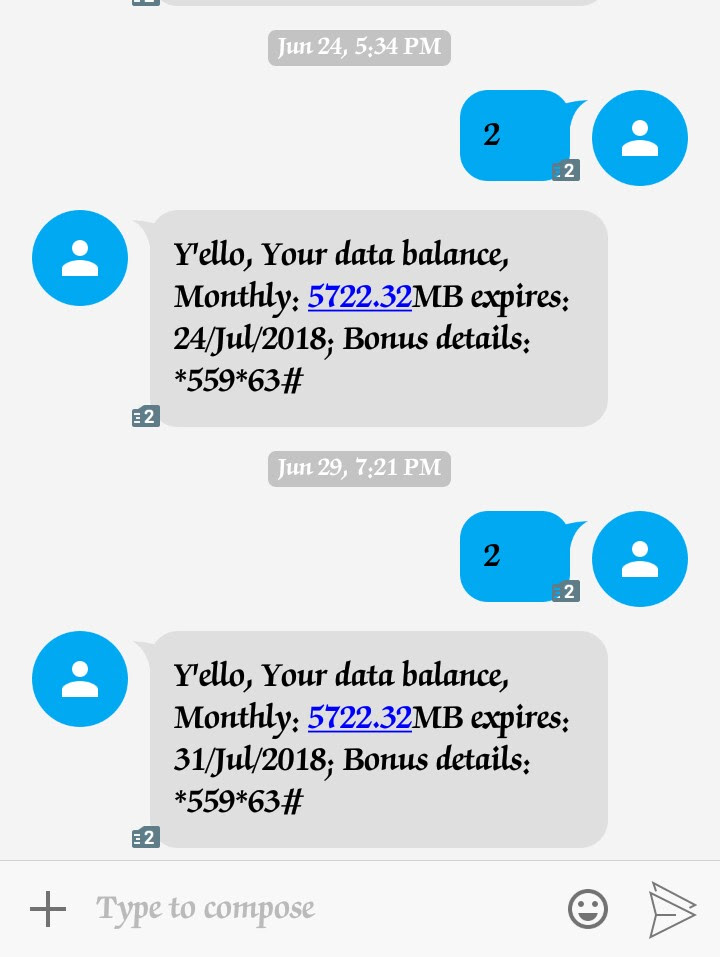Send the message with the arrow icon
Viewport: 720px width, 957px height.
(671, 909)
